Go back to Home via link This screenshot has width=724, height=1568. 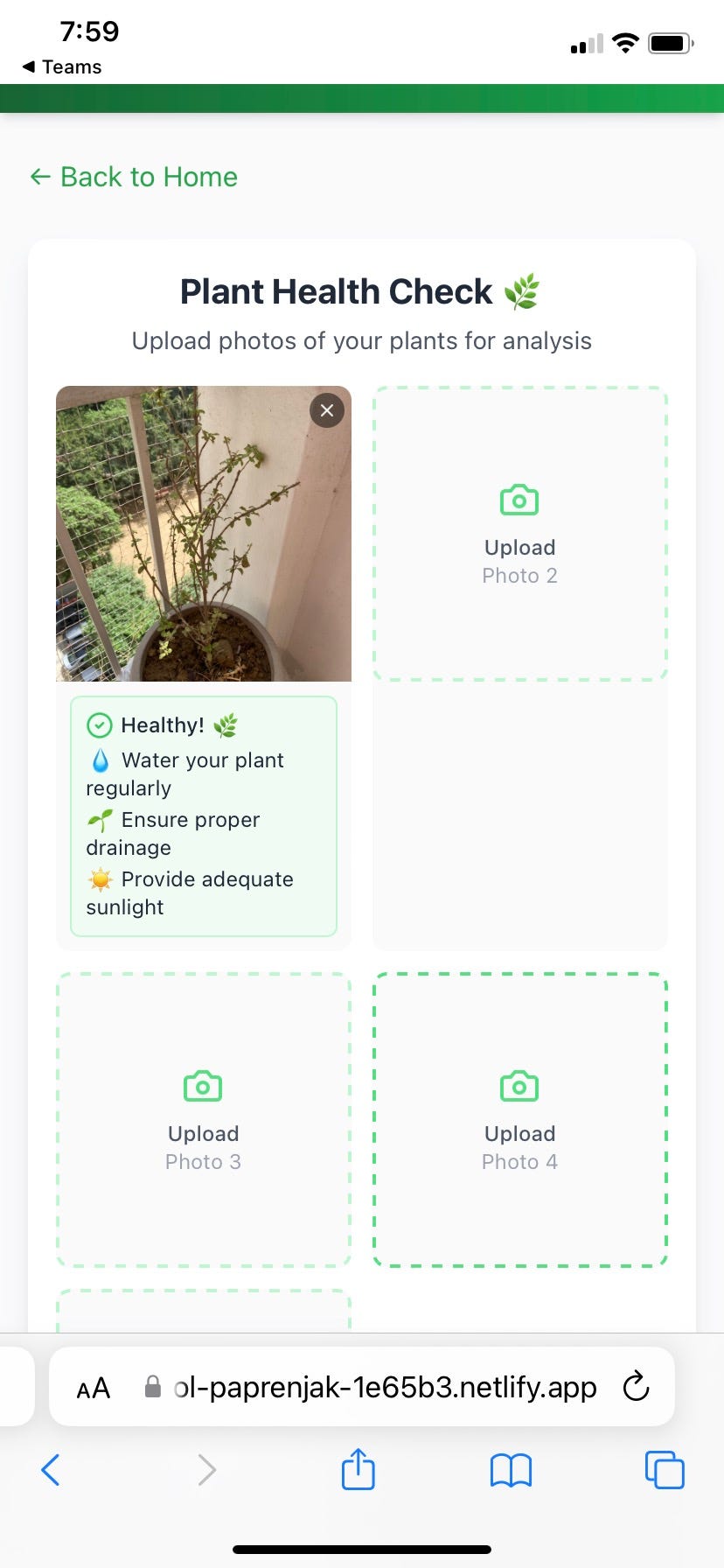point(134,177)
